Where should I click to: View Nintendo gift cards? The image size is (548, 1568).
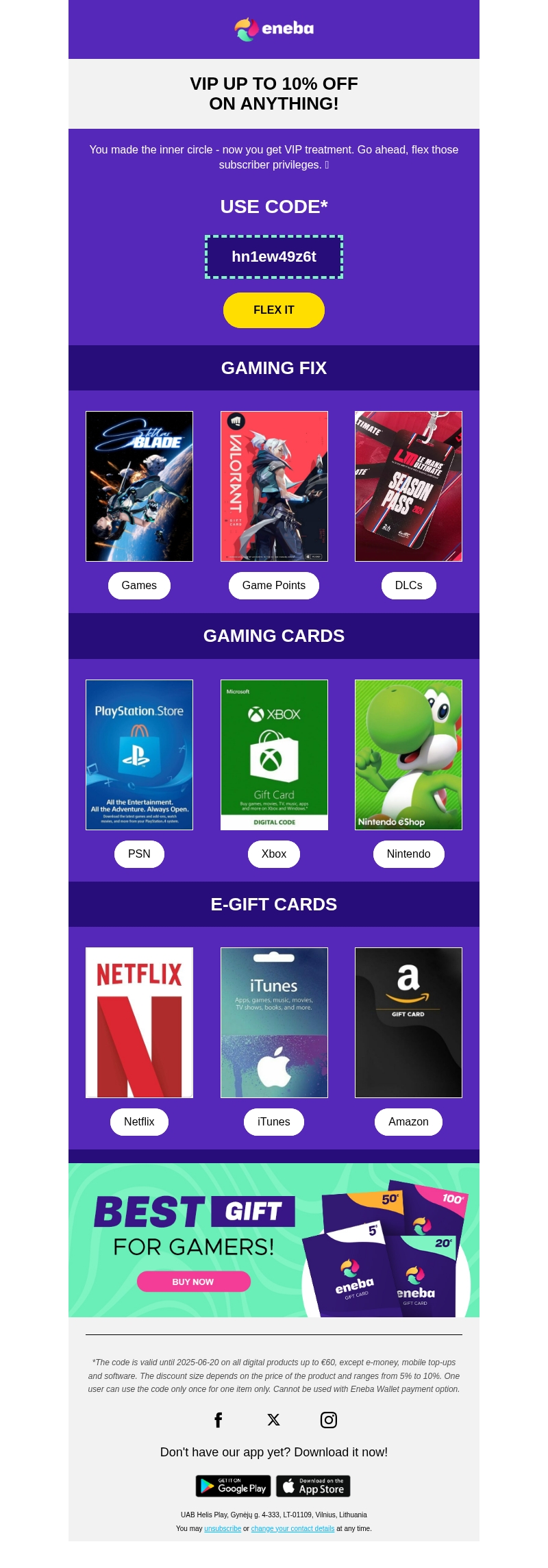(x=408, y=854)
